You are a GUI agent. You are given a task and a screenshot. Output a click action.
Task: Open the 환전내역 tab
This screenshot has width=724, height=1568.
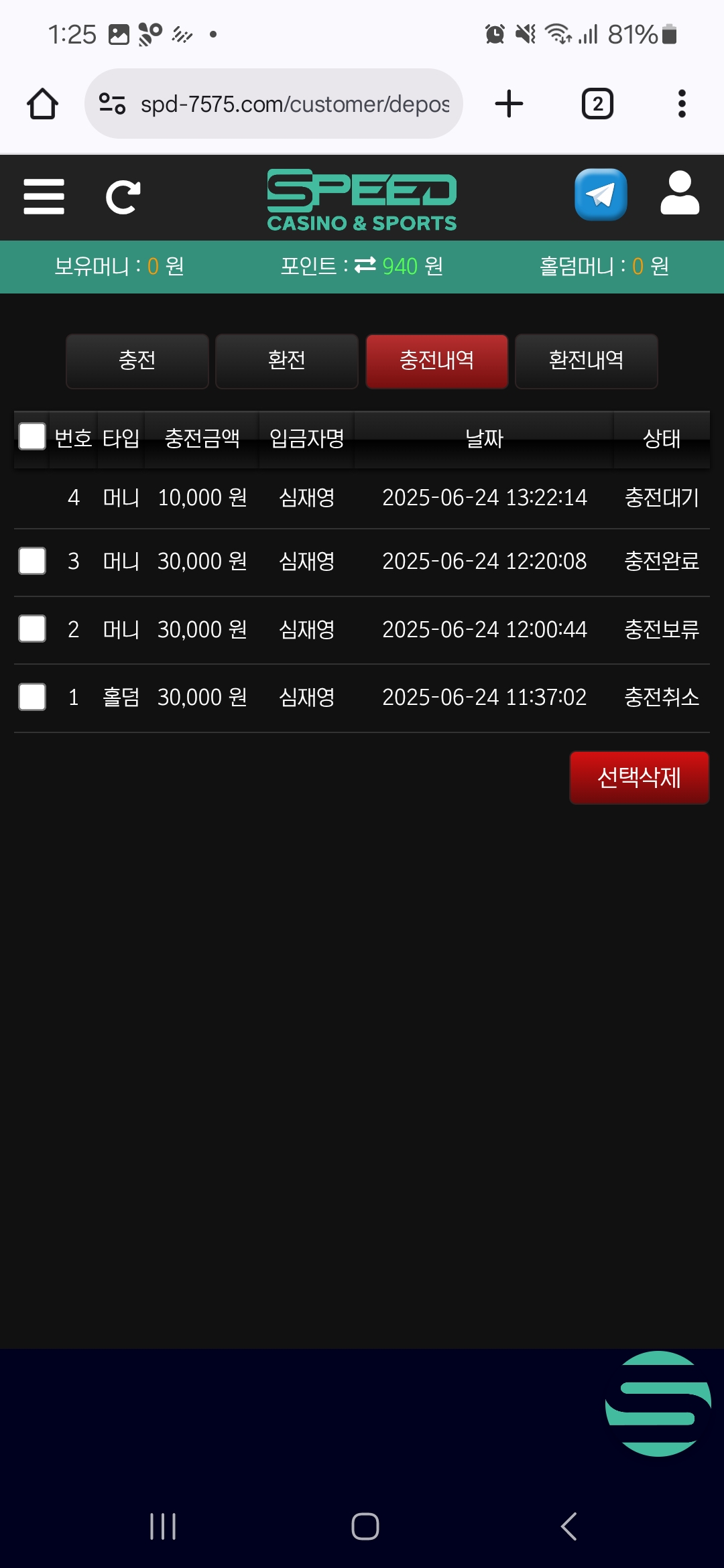(586, 361)
